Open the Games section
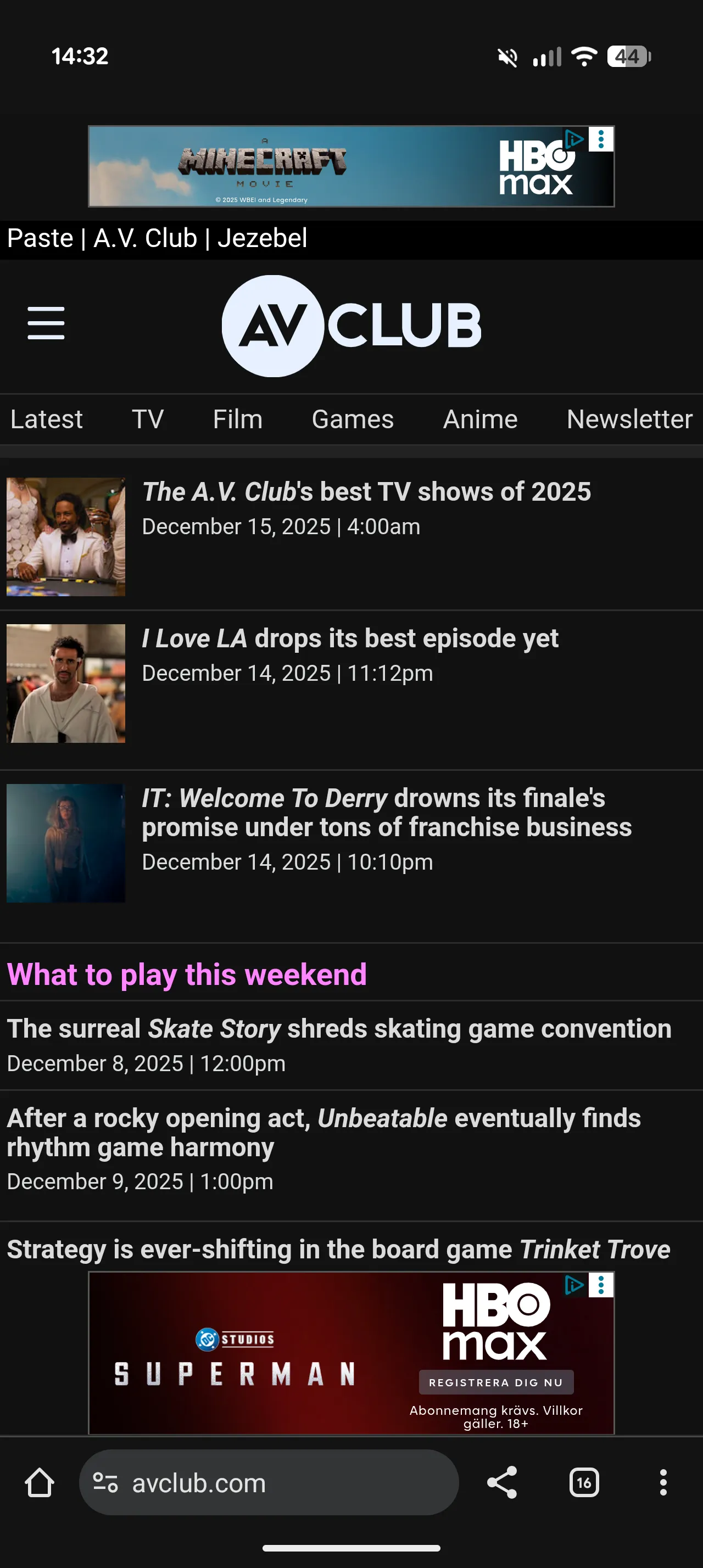This screenshot has width=703, height=1568. (x=353, y=419)
